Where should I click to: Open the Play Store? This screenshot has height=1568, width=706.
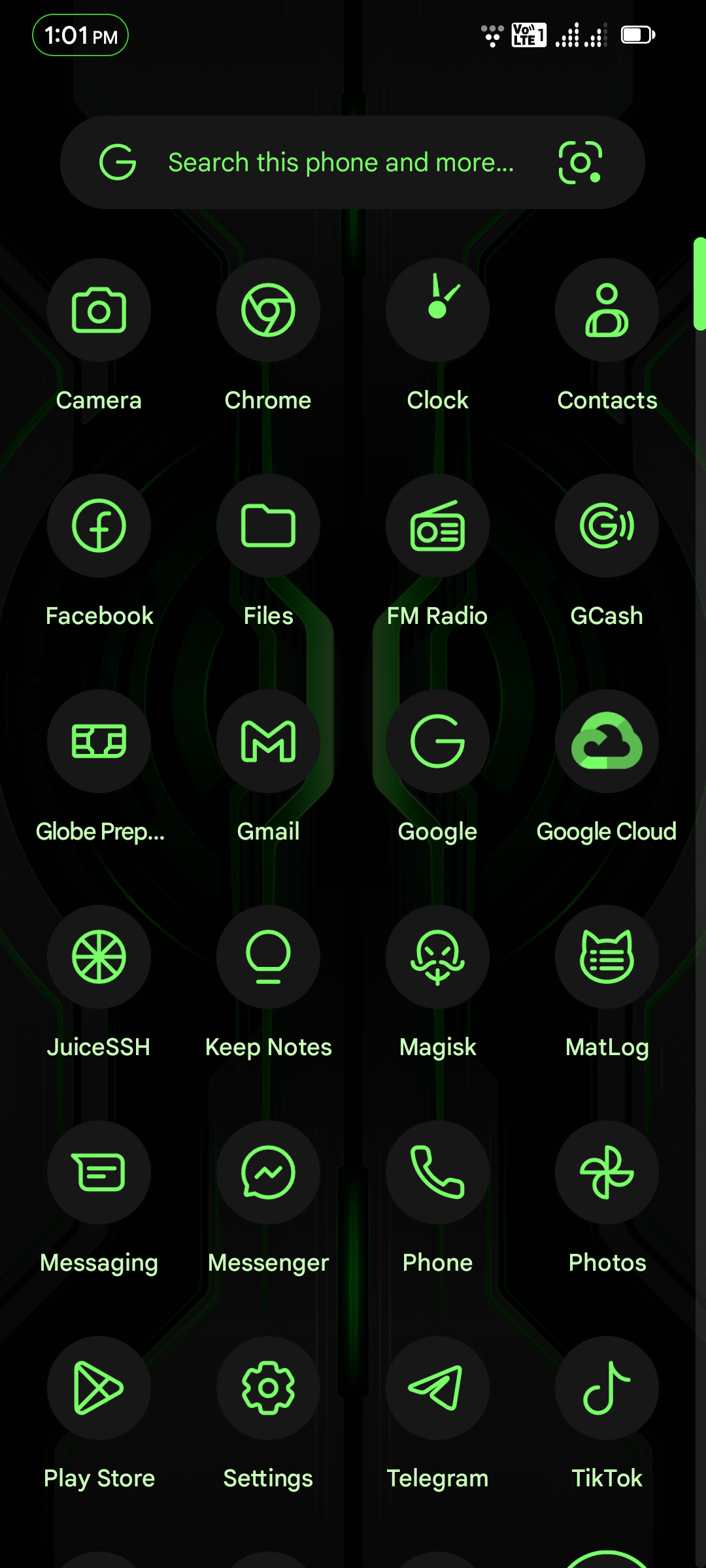pyautogui.click(x=99, y=1388)
